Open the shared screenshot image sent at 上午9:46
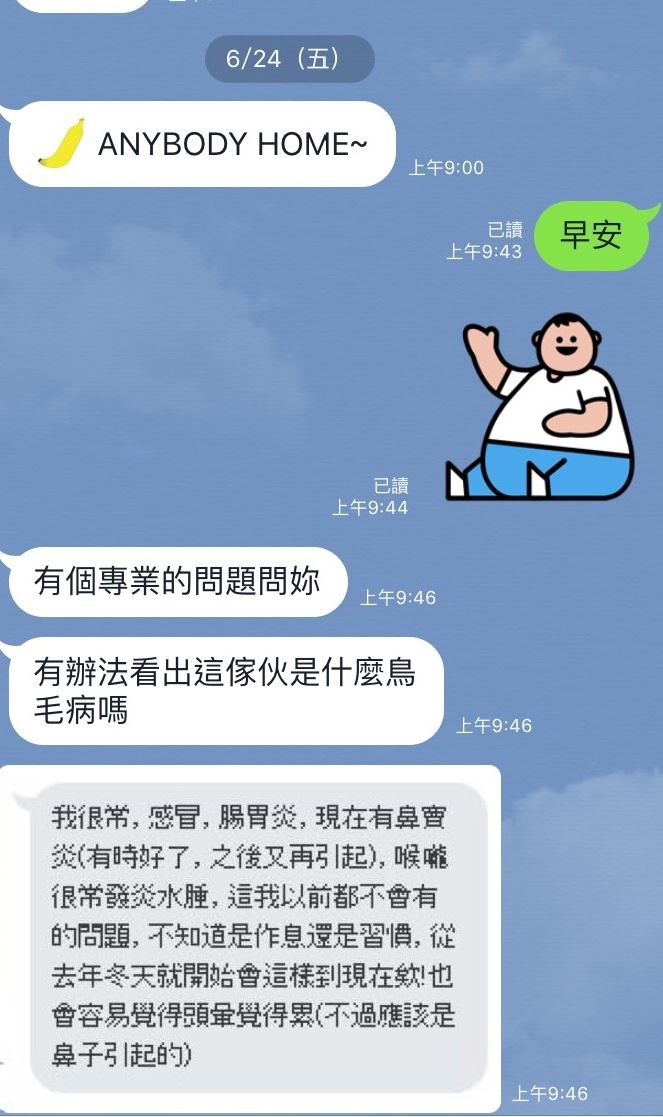The height and width of the screenshot is (1117, 663). (250, 937)
